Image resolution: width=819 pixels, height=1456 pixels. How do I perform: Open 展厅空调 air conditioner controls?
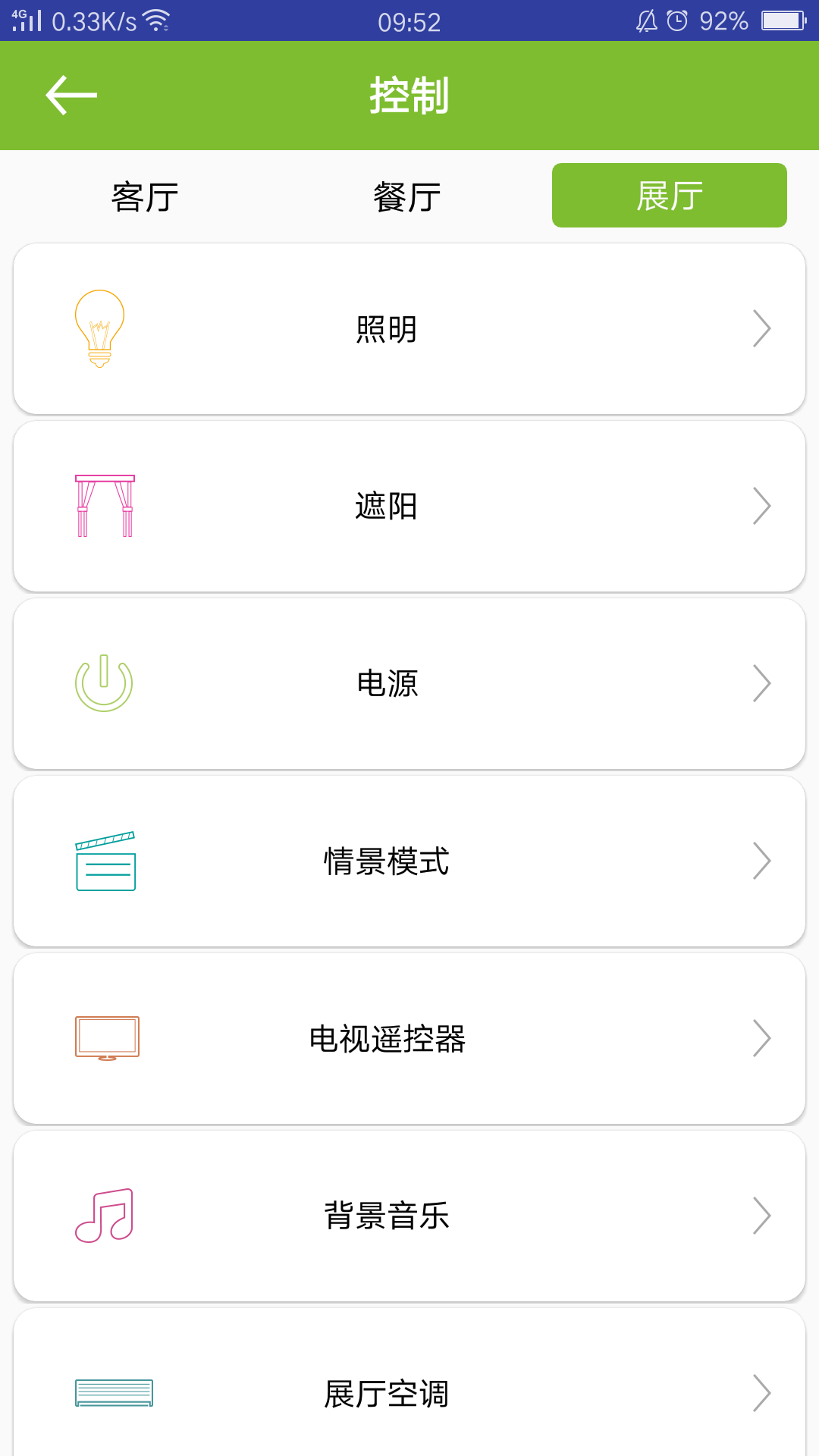[x=409, y=1392]
